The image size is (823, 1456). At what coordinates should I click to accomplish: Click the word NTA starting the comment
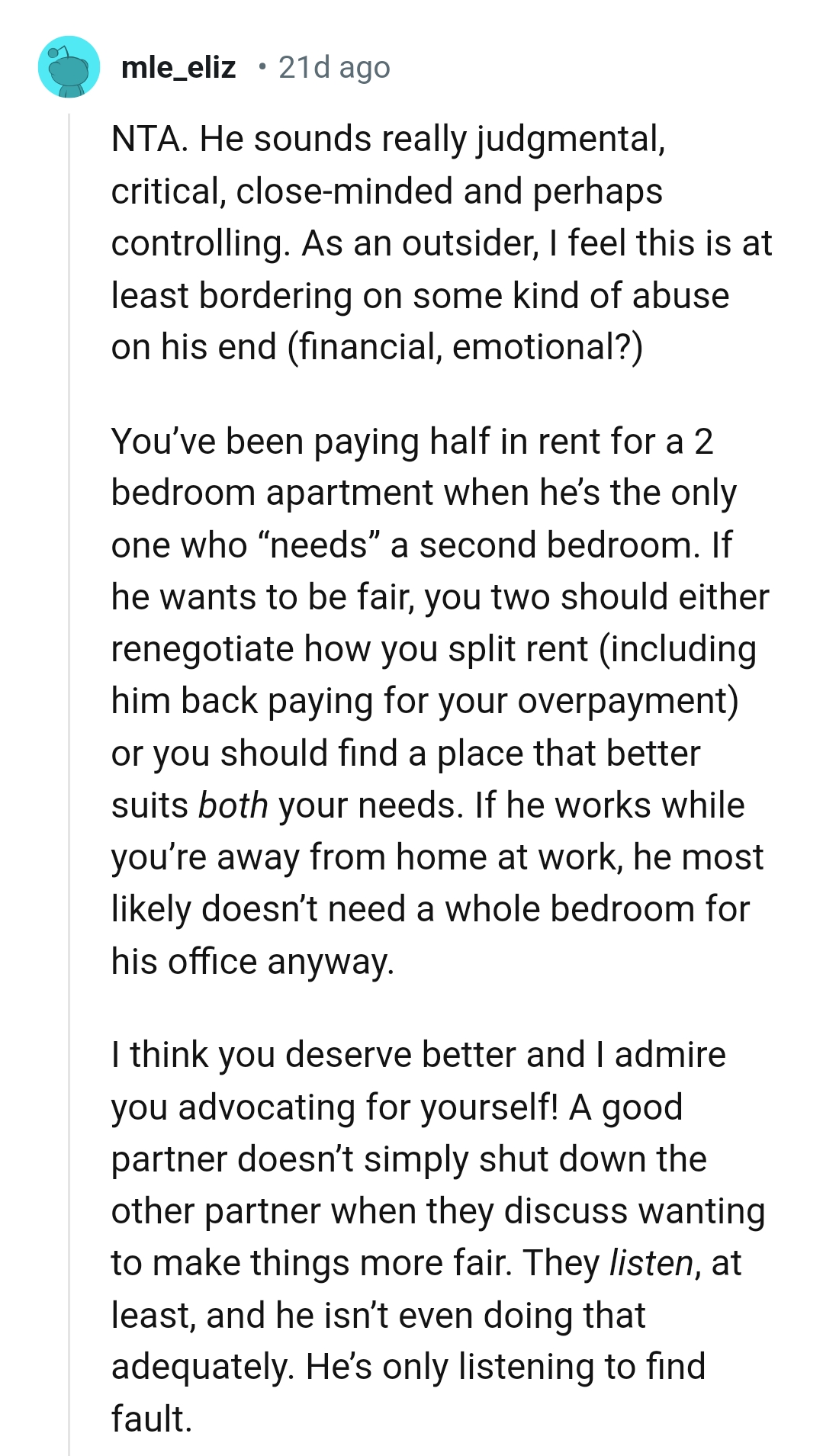coord(143,140)
